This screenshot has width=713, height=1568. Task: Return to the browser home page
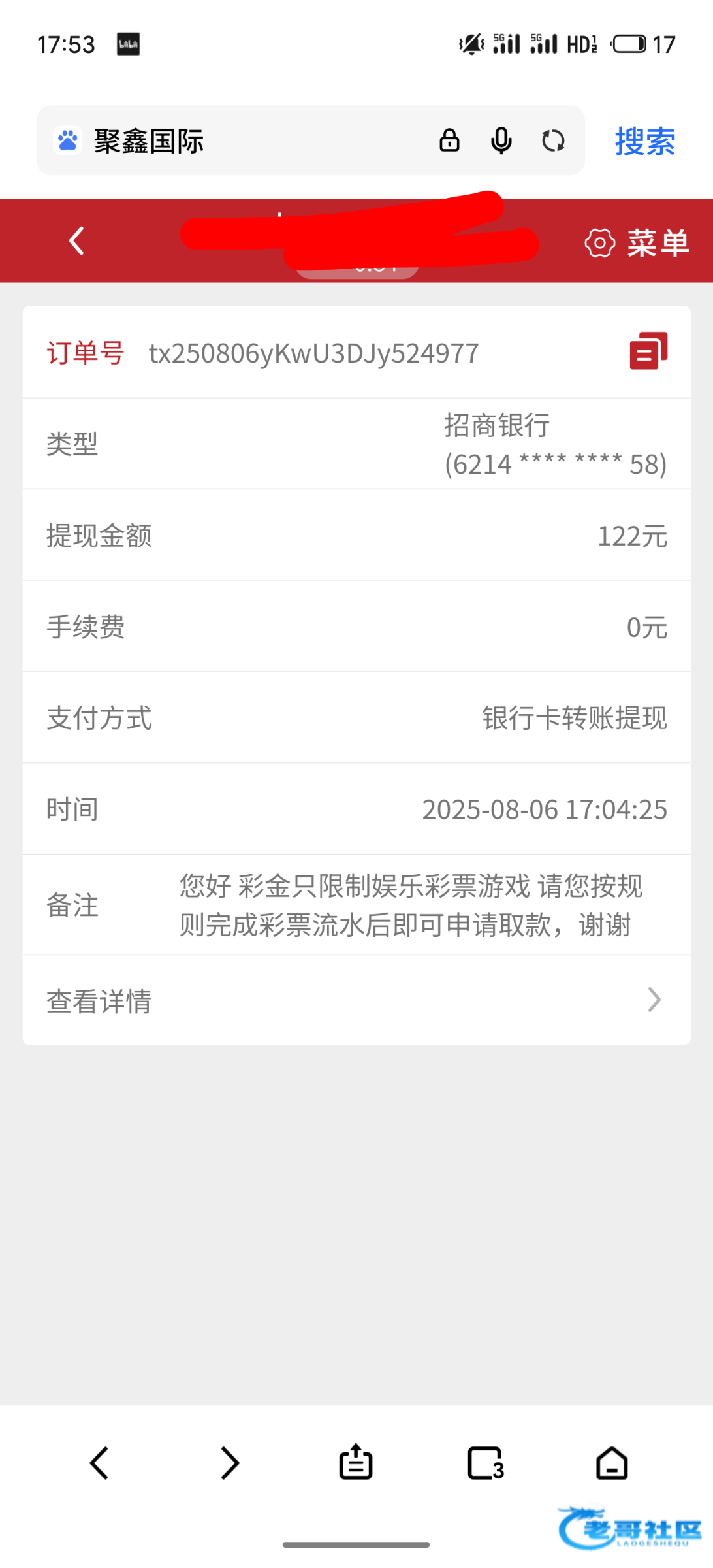612,1463
